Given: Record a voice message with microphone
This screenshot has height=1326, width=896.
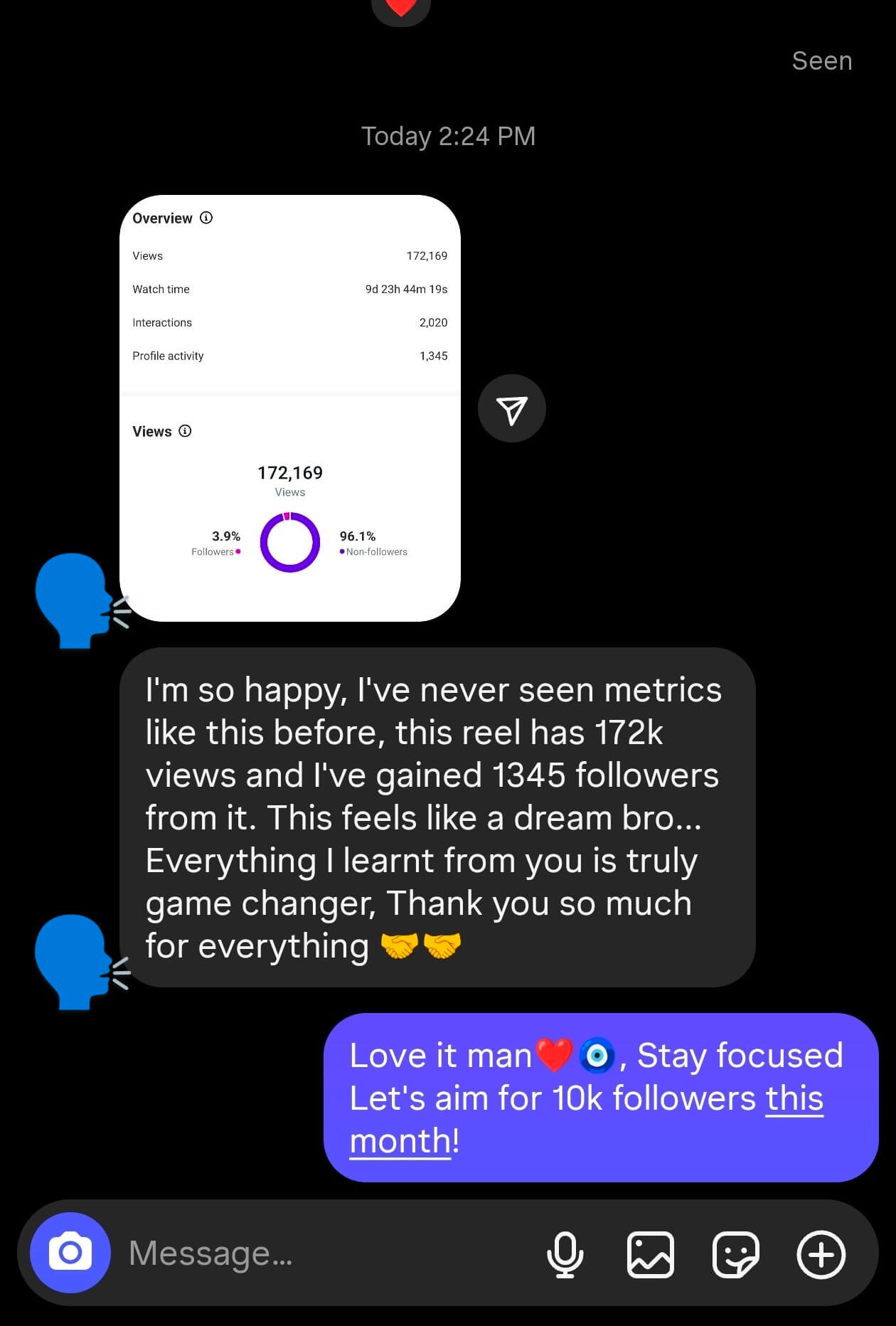Looking at the screenshot, I should [x=565, y=1254].
